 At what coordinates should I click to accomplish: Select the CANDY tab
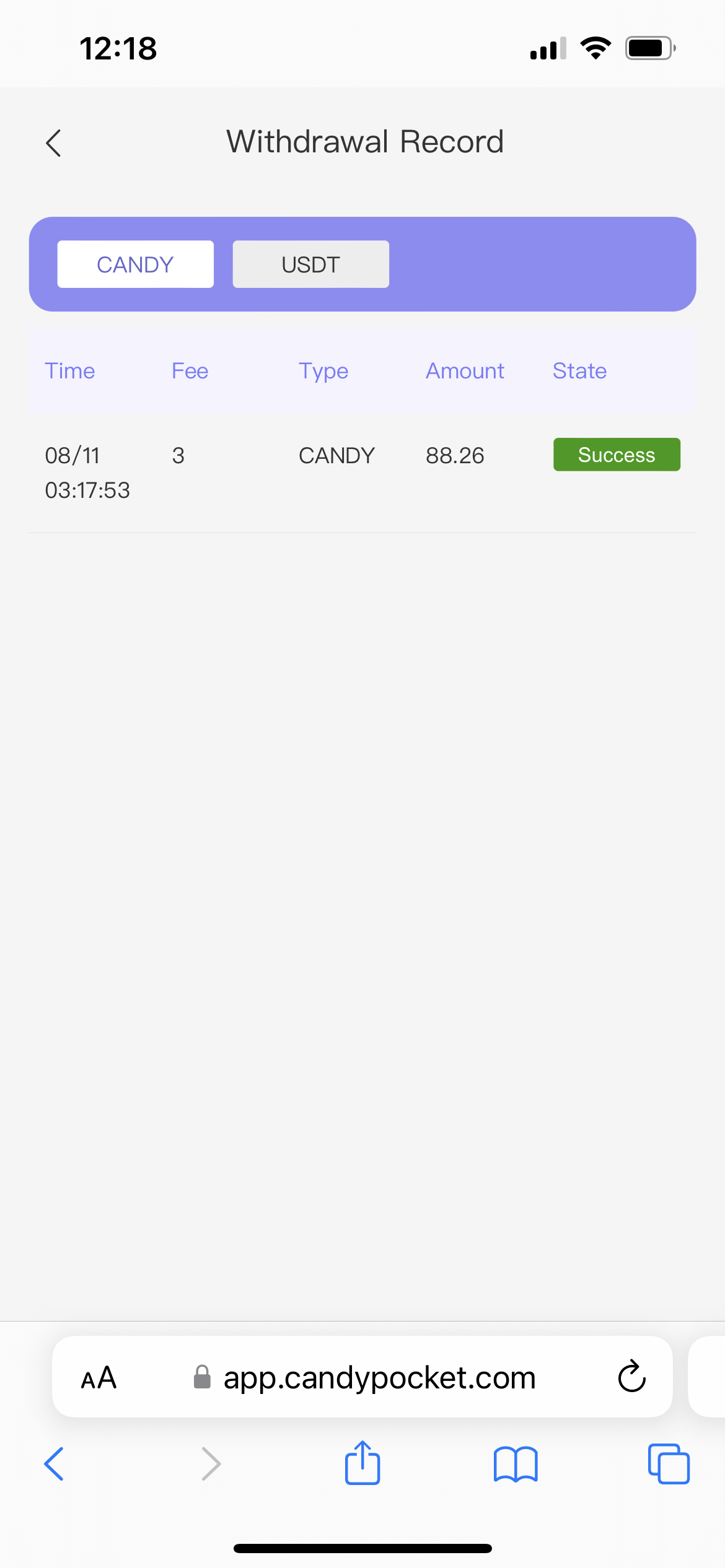[135, 264]
